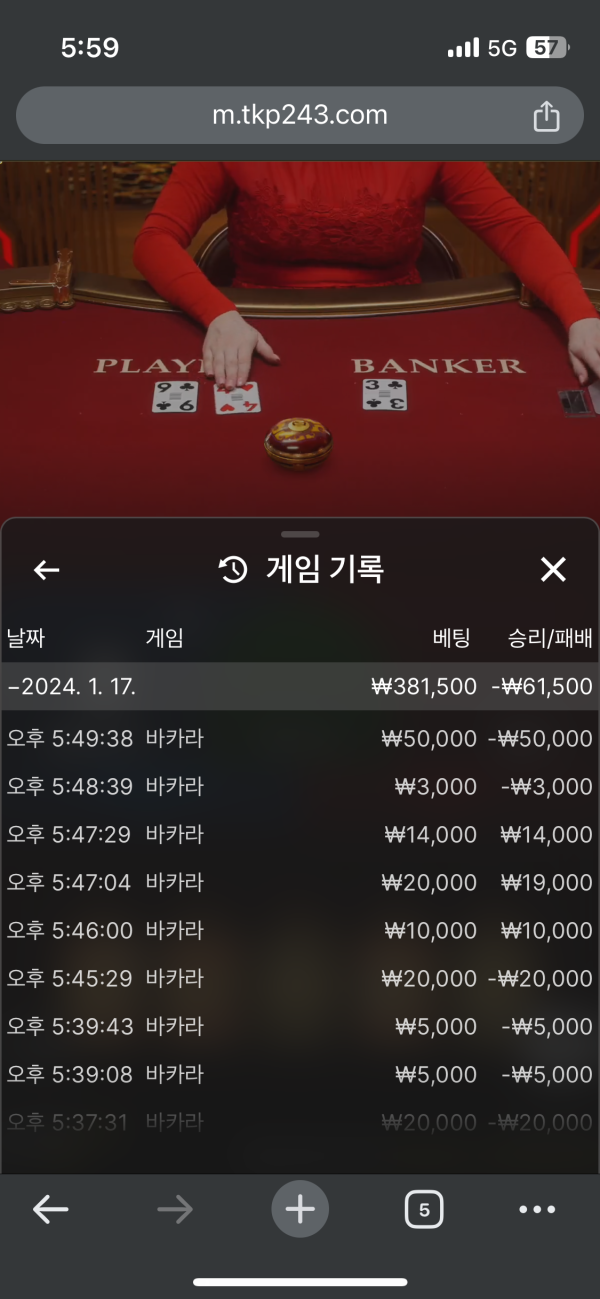Close the 게임 기록 panel
This screenshot has height=1299, width=600.
pos(553,570)
